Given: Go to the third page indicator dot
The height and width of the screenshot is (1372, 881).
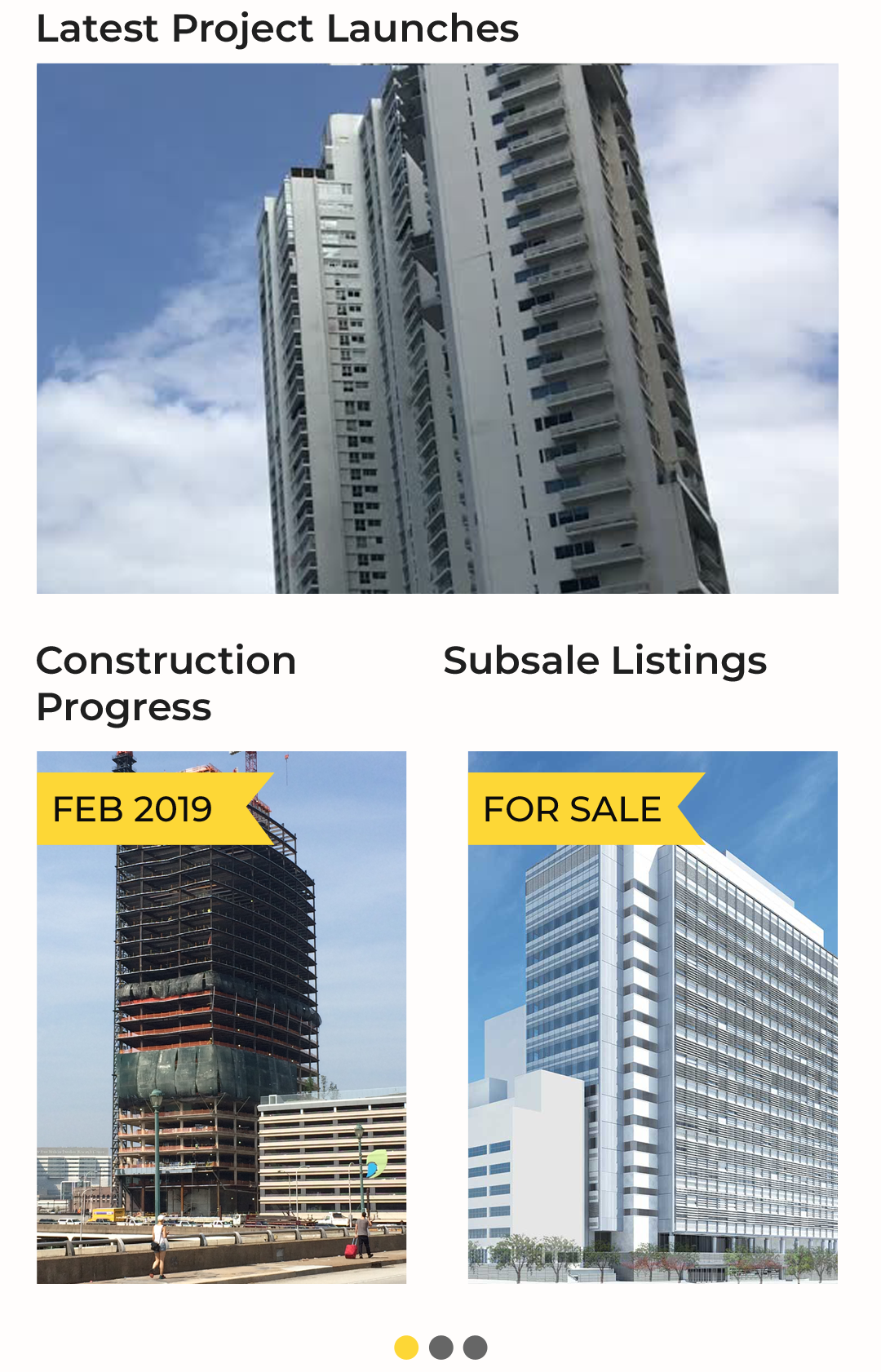Looking at the screenshot, I should point(476,1348).
